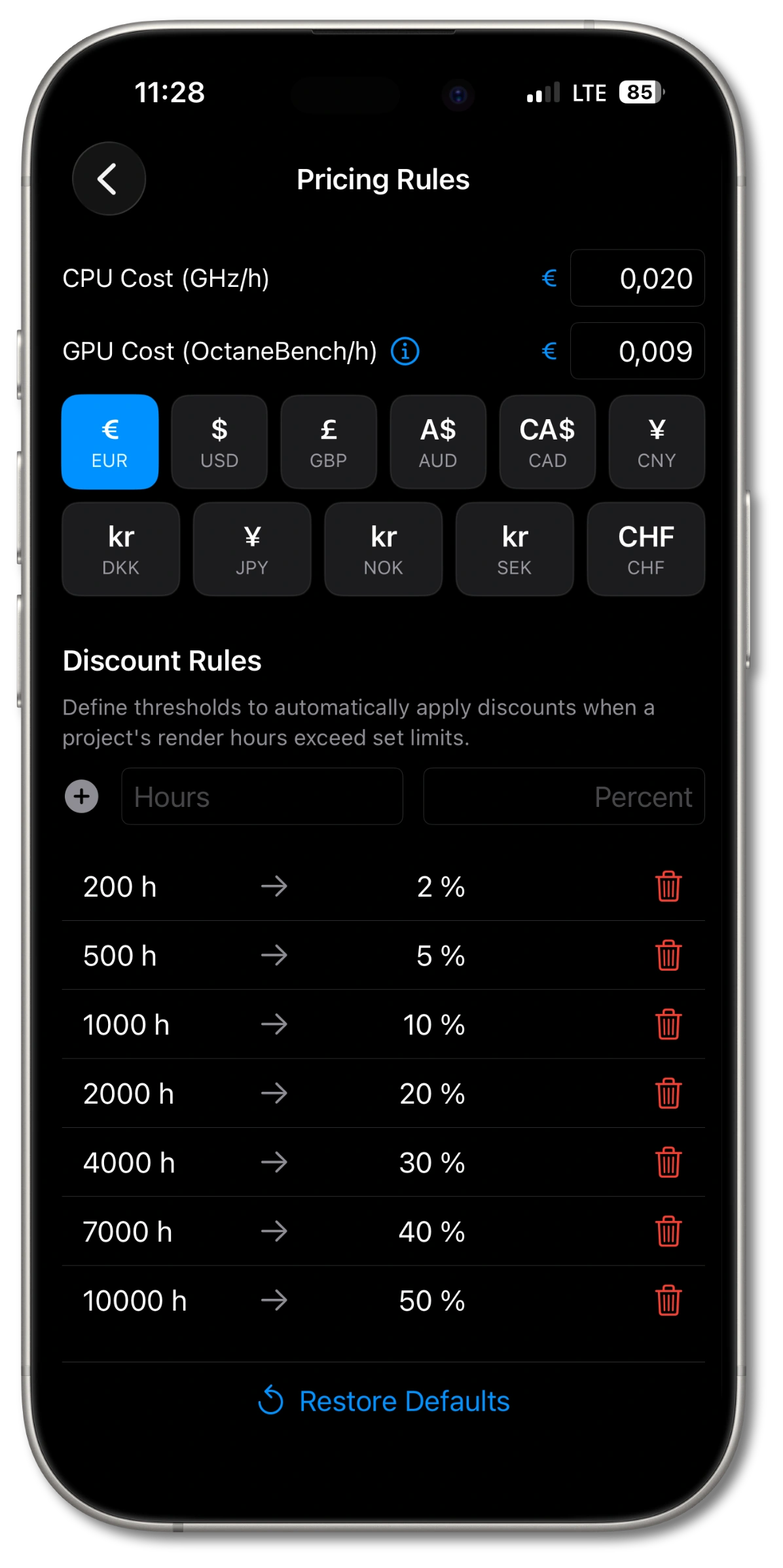Remove the 1000 h discount rule
This screenshot has height=1568, width=783.
click(x=668, y=1024)
